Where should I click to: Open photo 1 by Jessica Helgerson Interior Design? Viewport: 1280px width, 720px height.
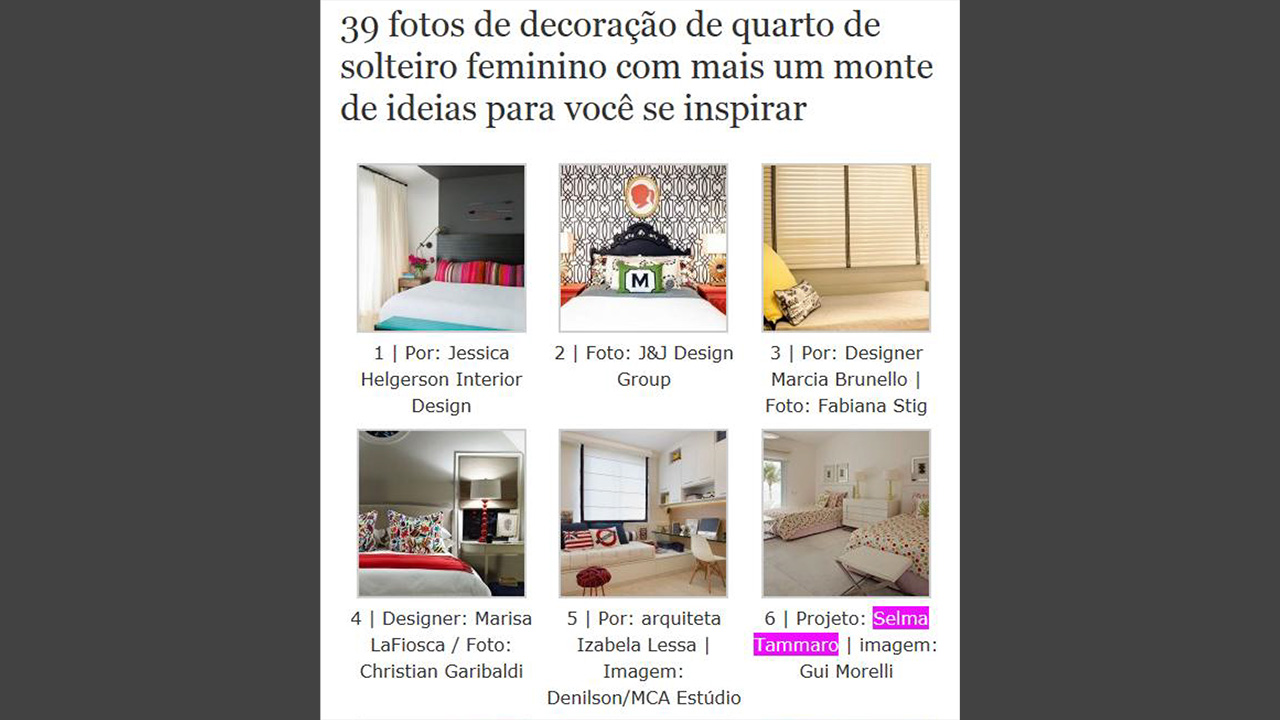coord(441,248)
